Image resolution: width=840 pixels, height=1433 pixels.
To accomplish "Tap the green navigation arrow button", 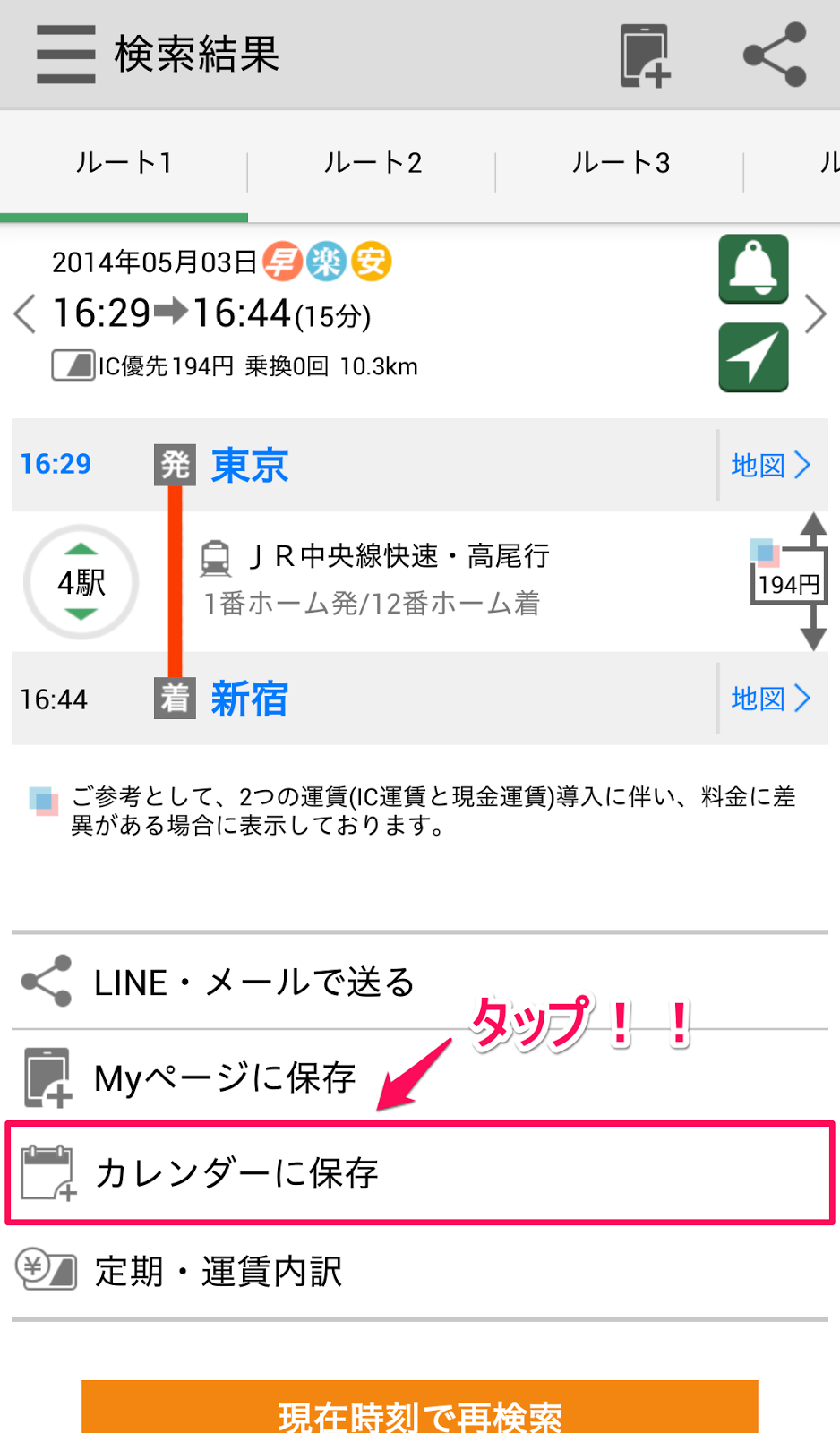I will (x=753, y=357).
